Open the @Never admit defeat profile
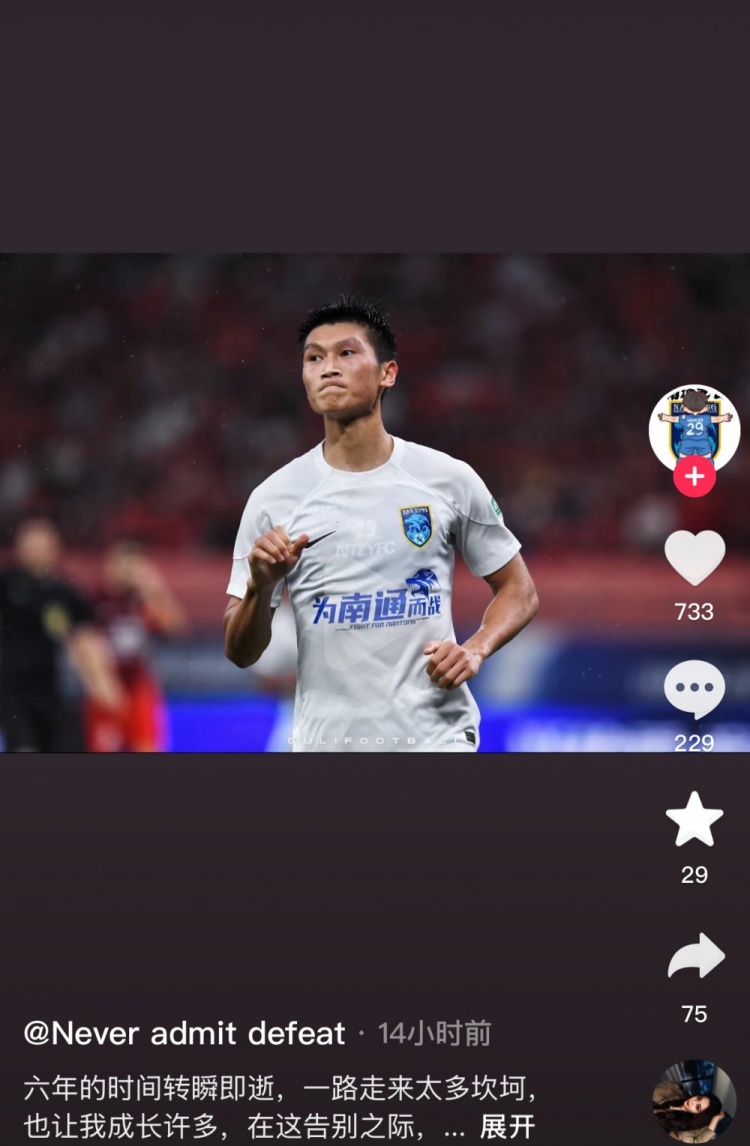 point(184,1033)
